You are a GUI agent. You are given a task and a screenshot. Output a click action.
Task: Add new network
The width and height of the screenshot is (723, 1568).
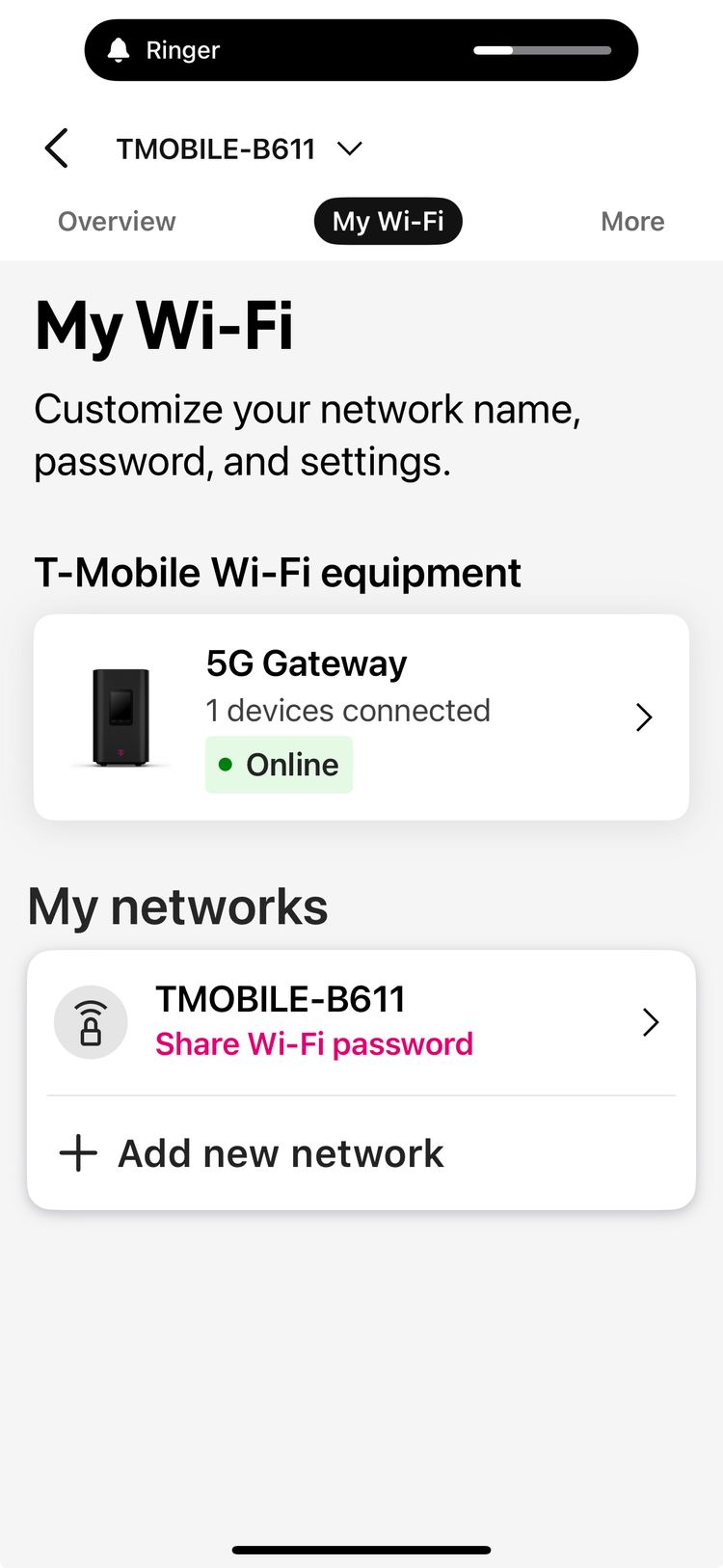coord(361,1153)
